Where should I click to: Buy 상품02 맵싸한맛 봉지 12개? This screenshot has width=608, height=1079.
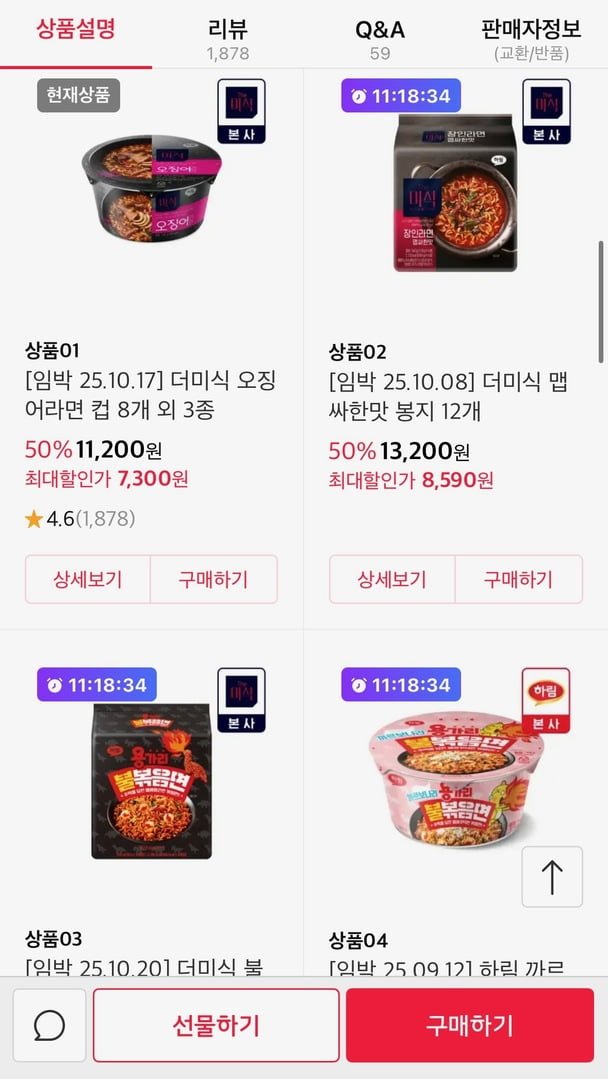pos(518,579)
